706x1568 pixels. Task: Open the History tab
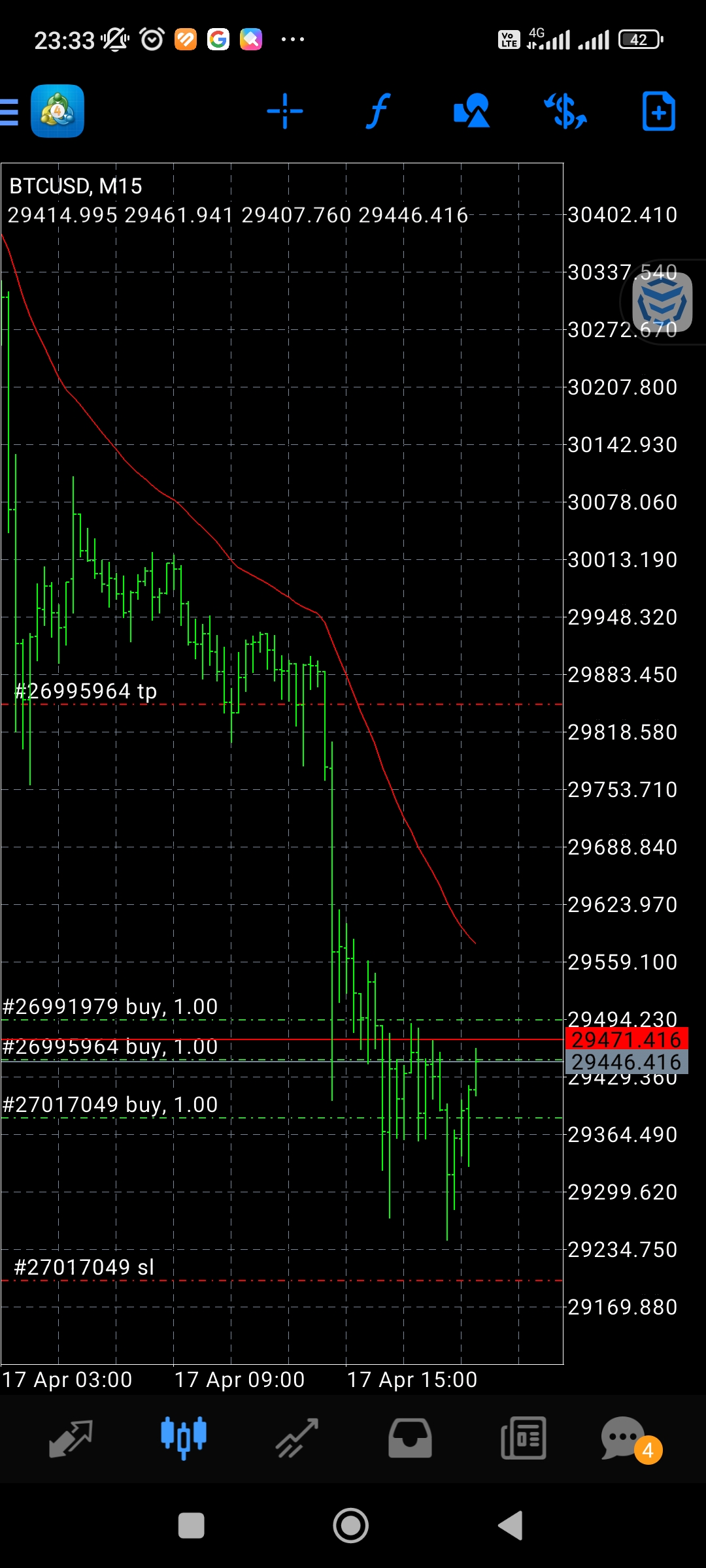point(410,1439)
